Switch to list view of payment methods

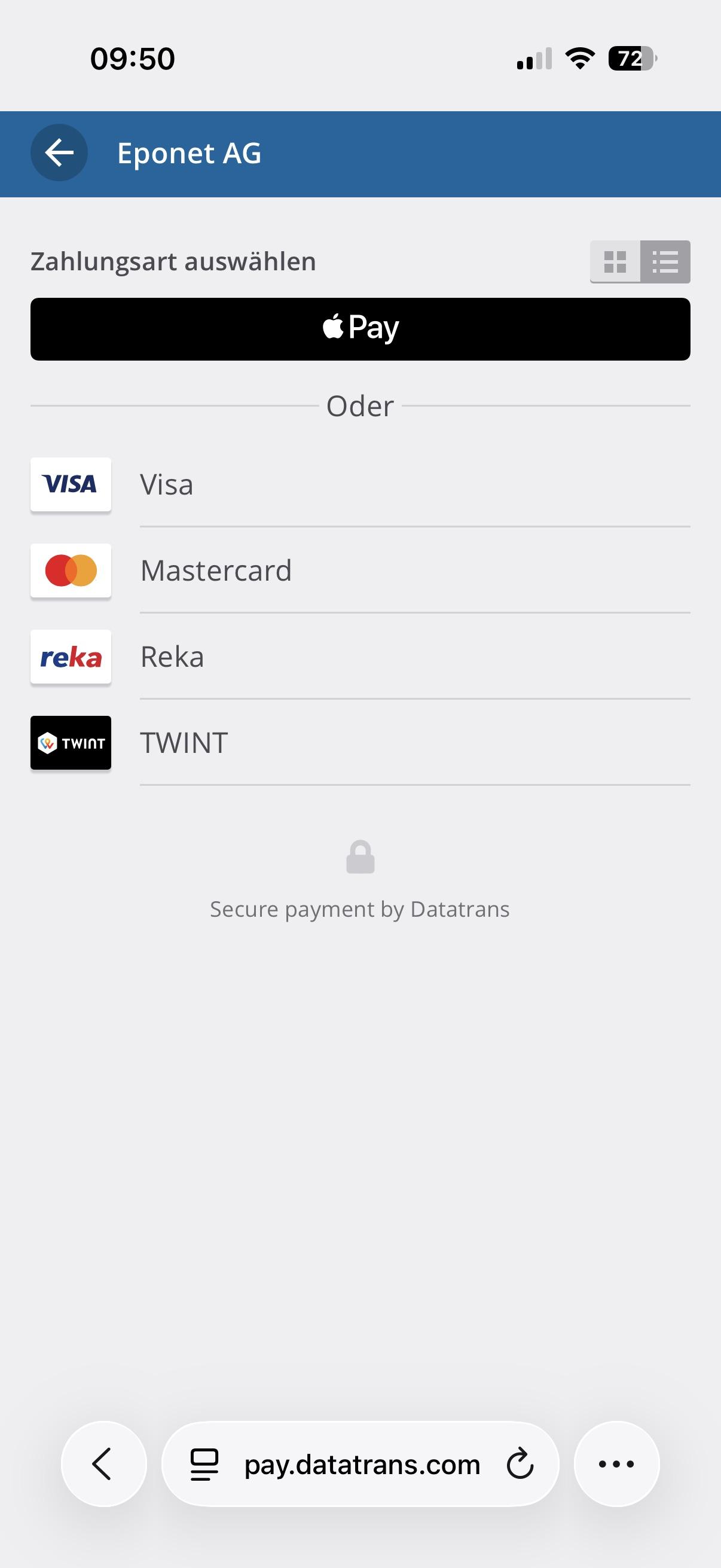click(665, 262)
